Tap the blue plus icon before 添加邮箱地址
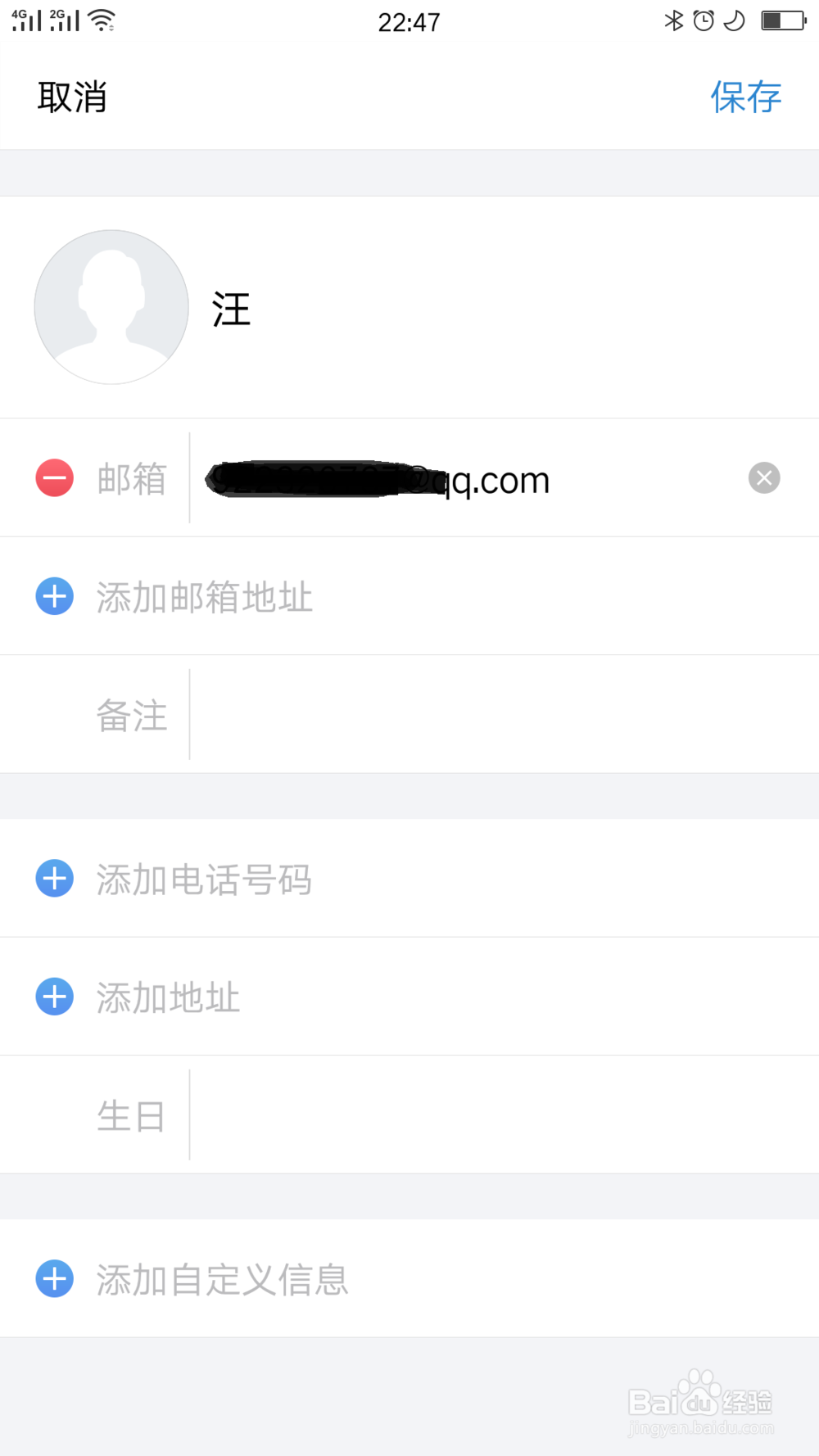This screenshot has height=1456, width=819. pos(53,595)
